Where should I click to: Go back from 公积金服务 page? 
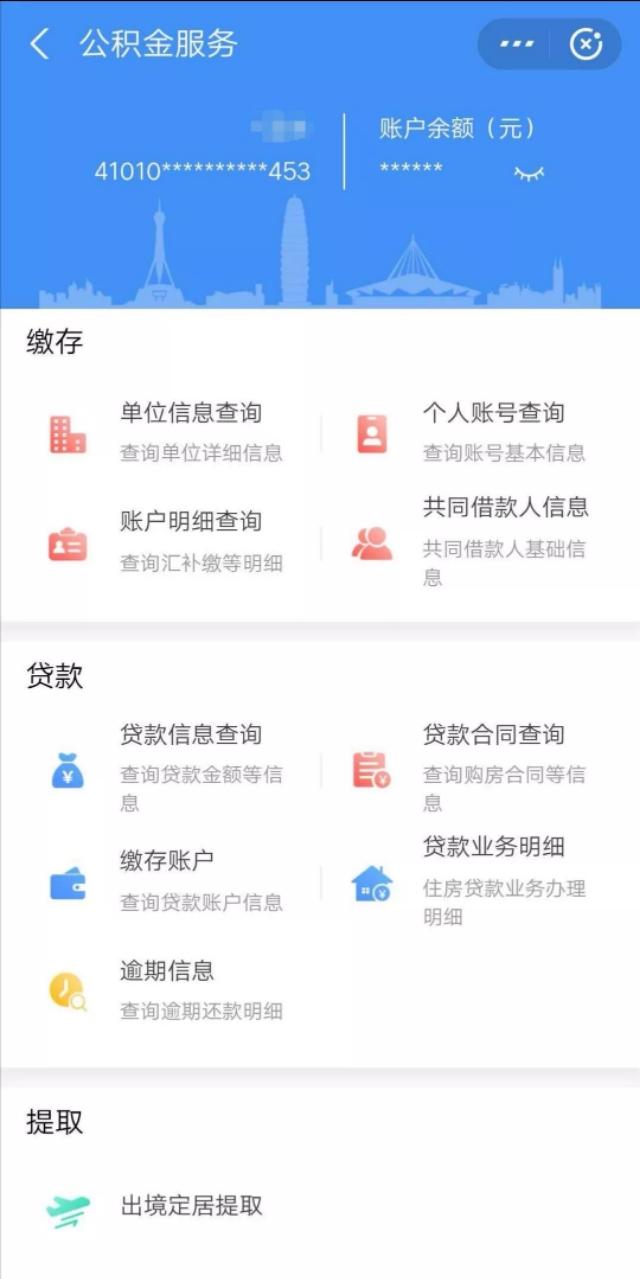pyautogui.click(x=40, y=44)
